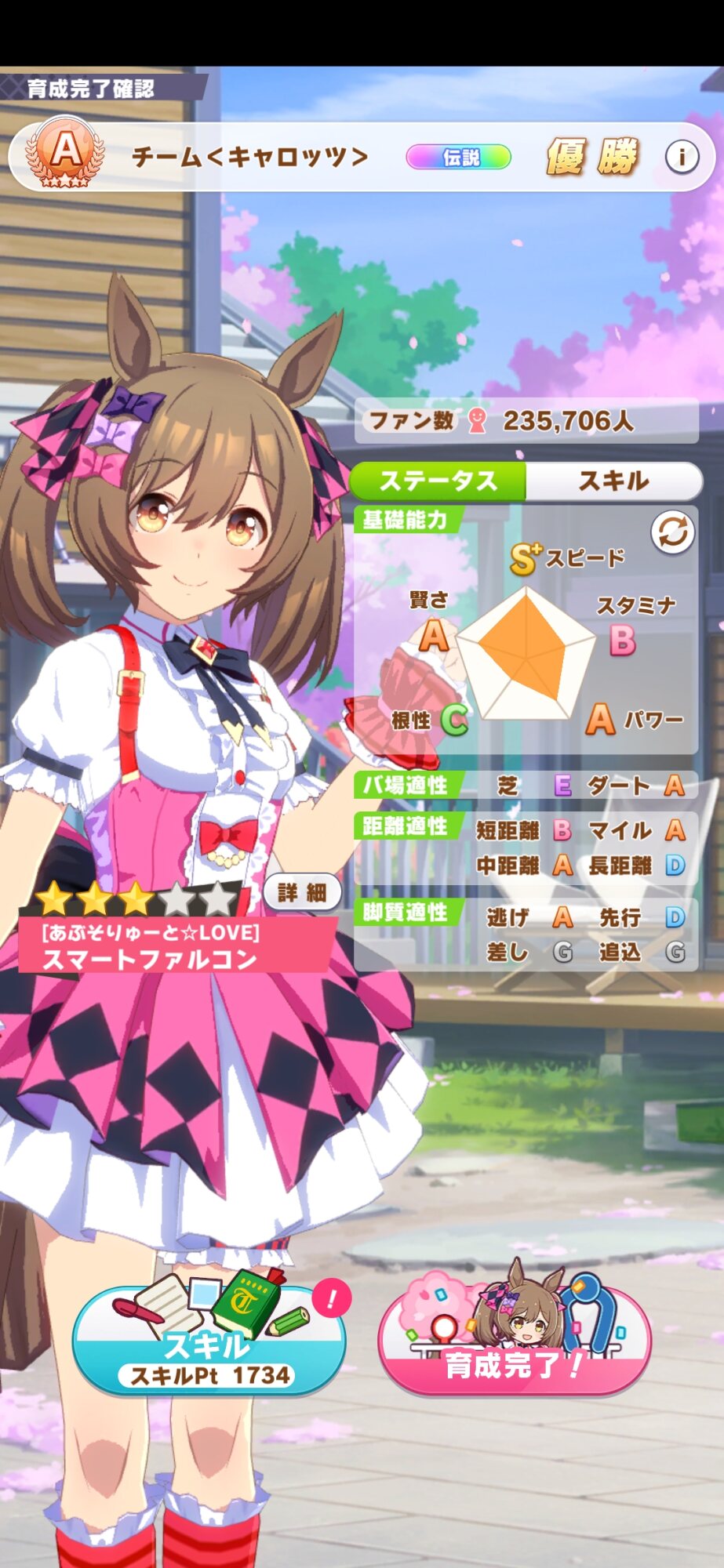The width and height of the screenshot is (724, 1568).
Task: Switch to the スキル tab
Action: (x=613, y=481)
